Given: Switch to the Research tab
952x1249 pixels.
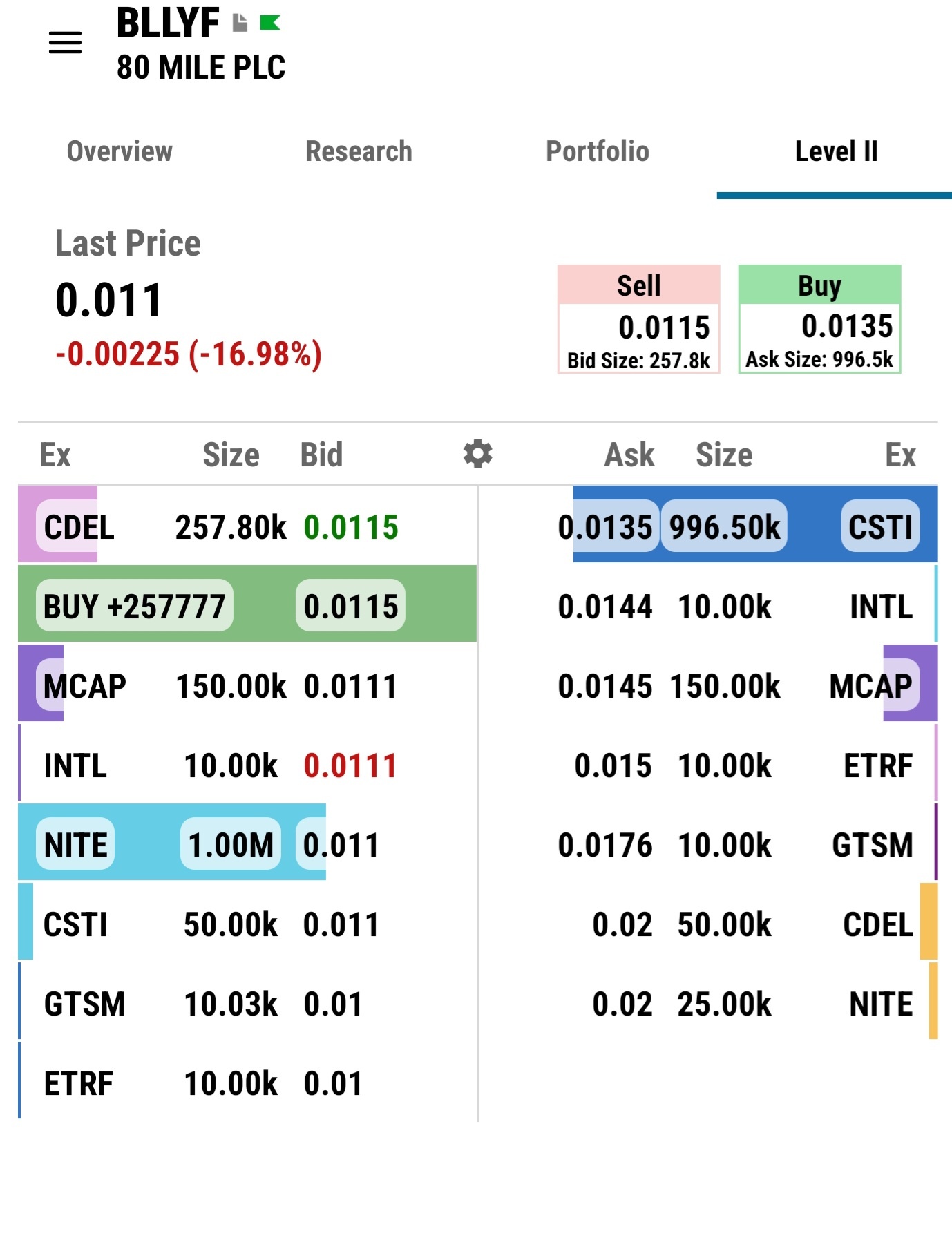Looking at the screenshot, I should [359, 151].
